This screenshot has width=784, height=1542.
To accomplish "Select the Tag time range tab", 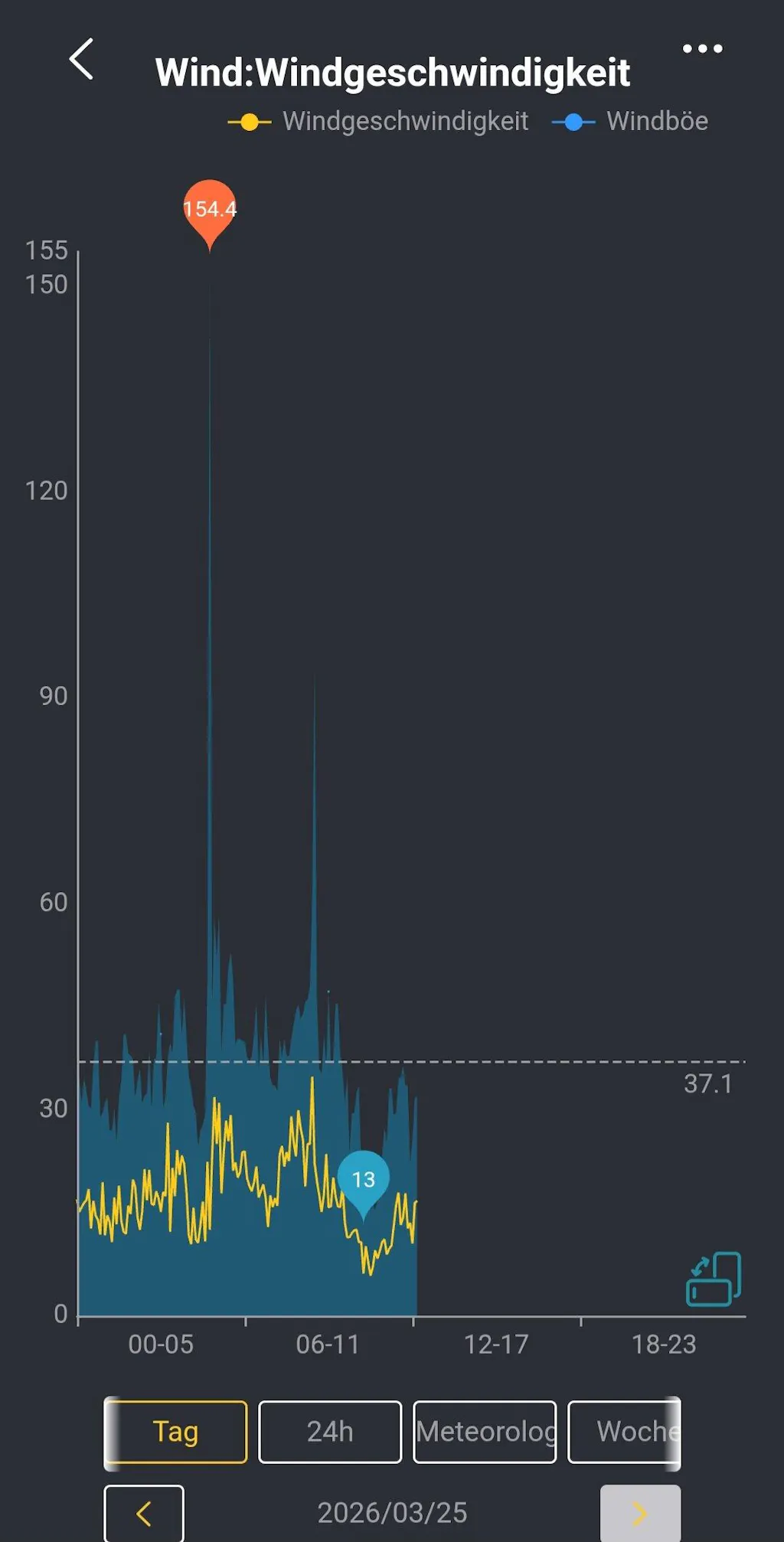I will [176, 1432].
